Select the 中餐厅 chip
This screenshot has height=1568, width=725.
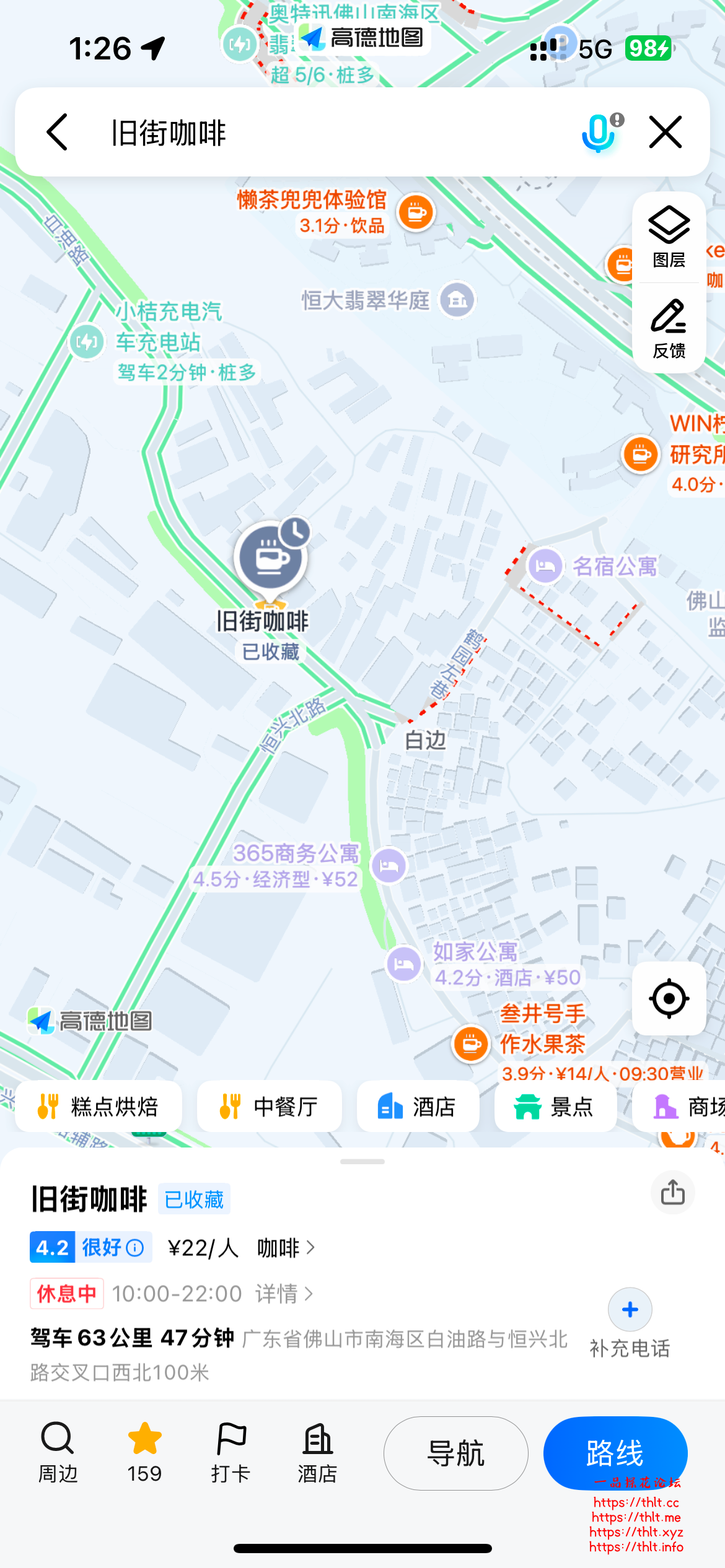[269, 1107]
